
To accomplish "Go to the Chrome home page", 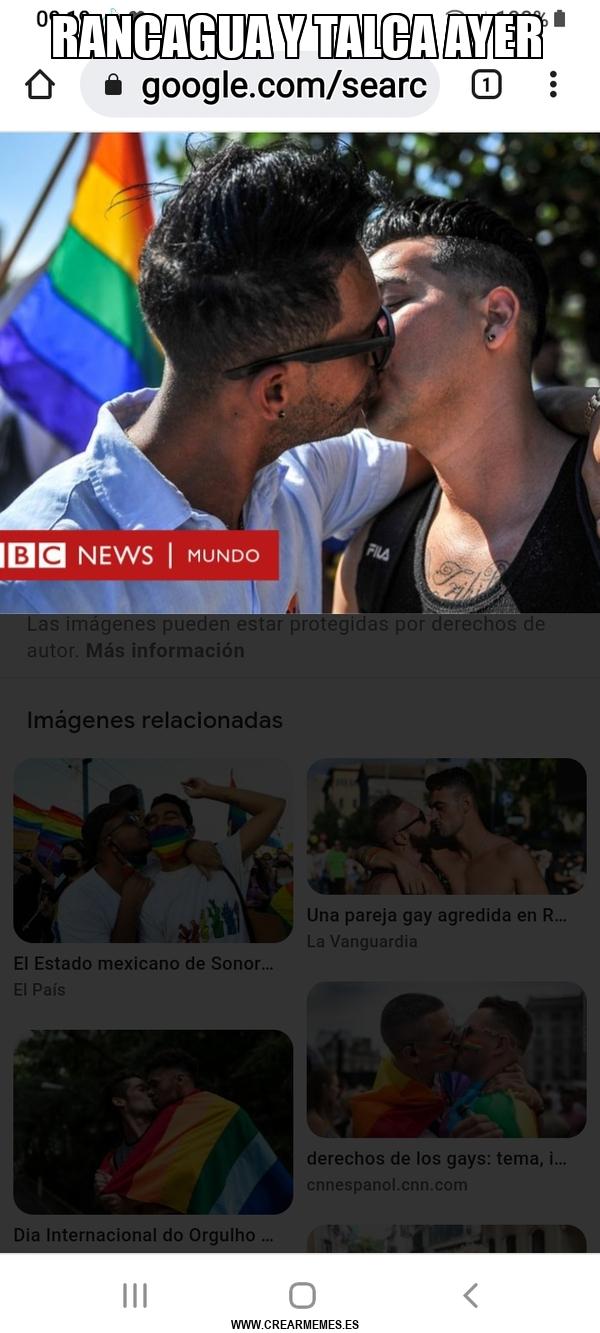I will coord(40,86).
